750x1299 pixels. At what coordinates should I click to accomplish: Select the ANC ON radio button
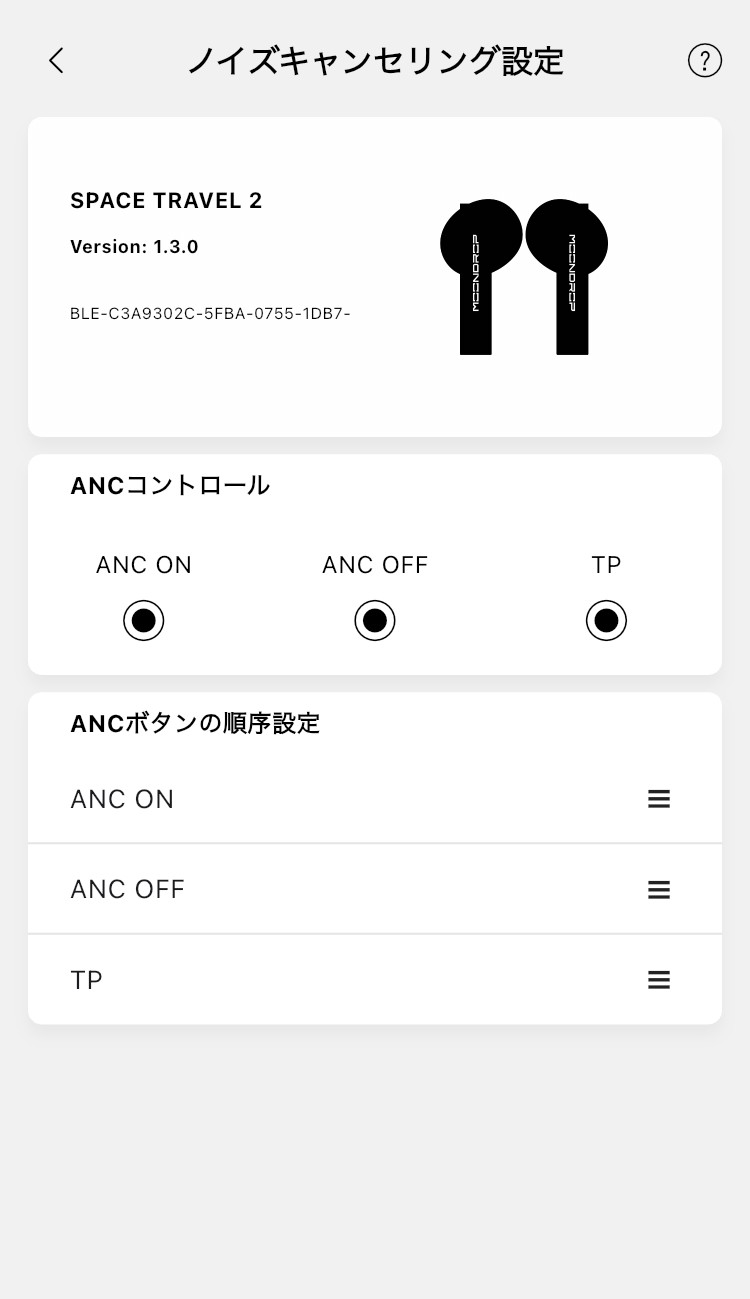(143, 620)
